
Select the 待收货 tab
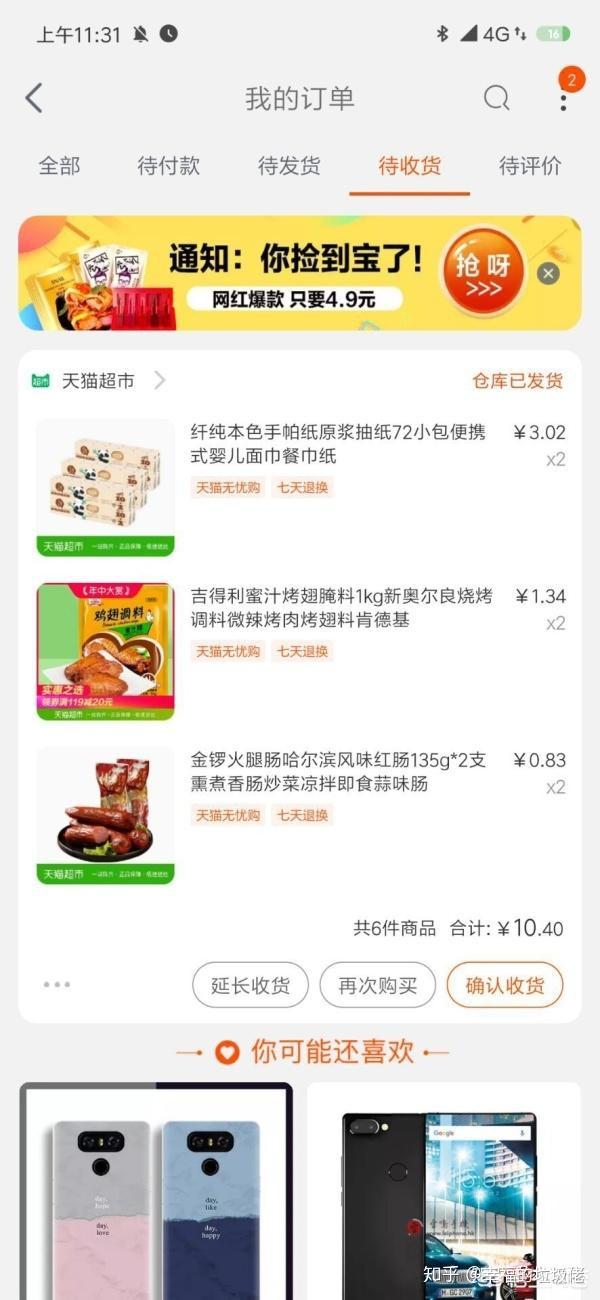pyautogui.click(x=410, y=166)
